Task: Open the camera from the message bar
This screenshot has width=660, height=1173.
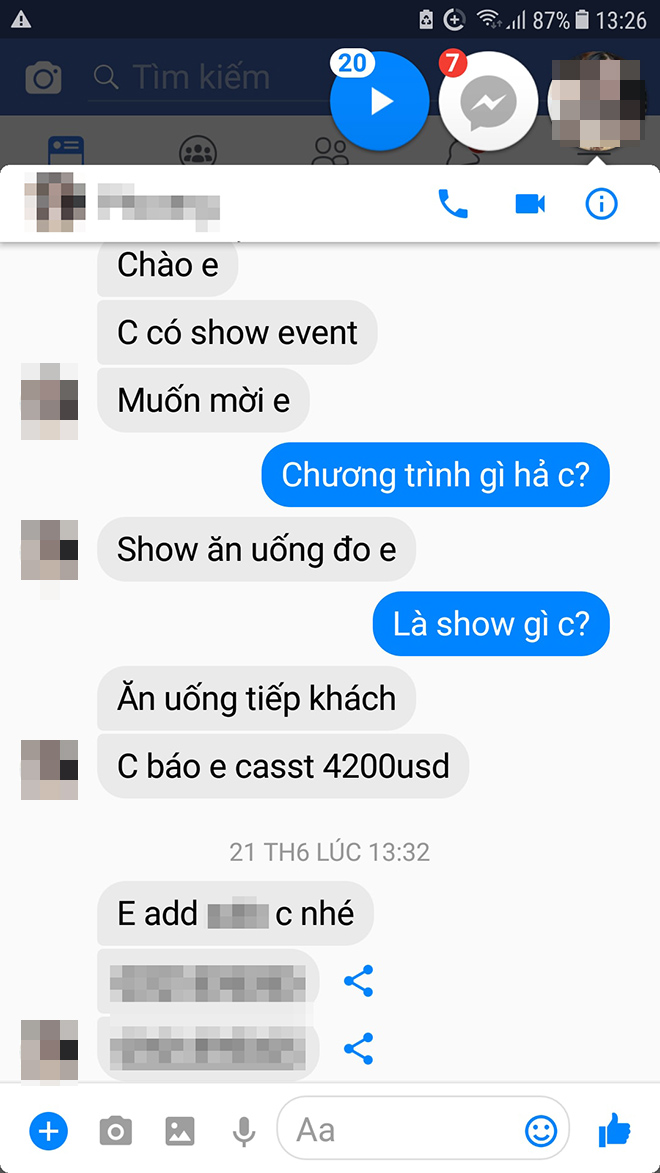Action: pos(115,1131)
